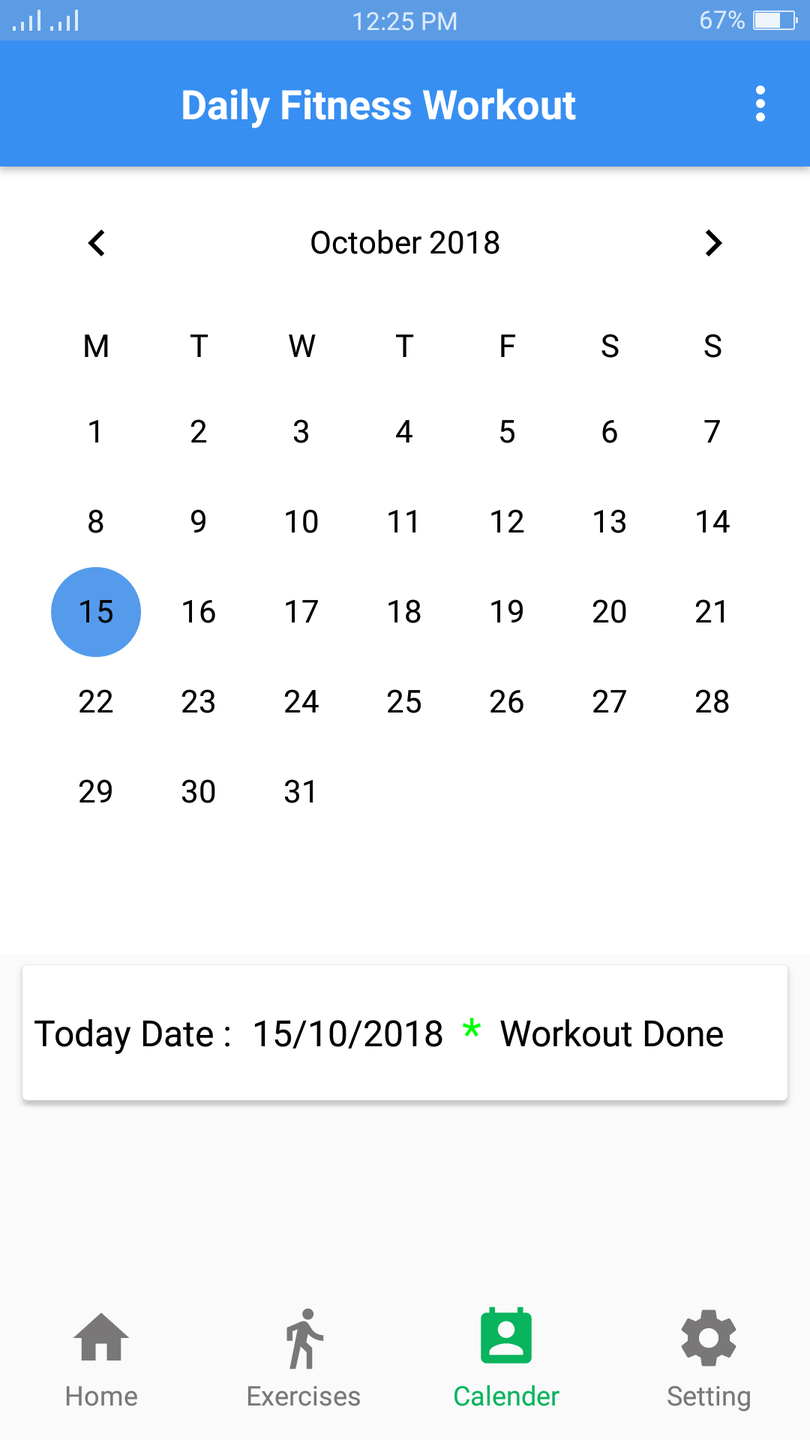Select day 28 in the calendar
810x1440 pixels.
click(712, 702)
